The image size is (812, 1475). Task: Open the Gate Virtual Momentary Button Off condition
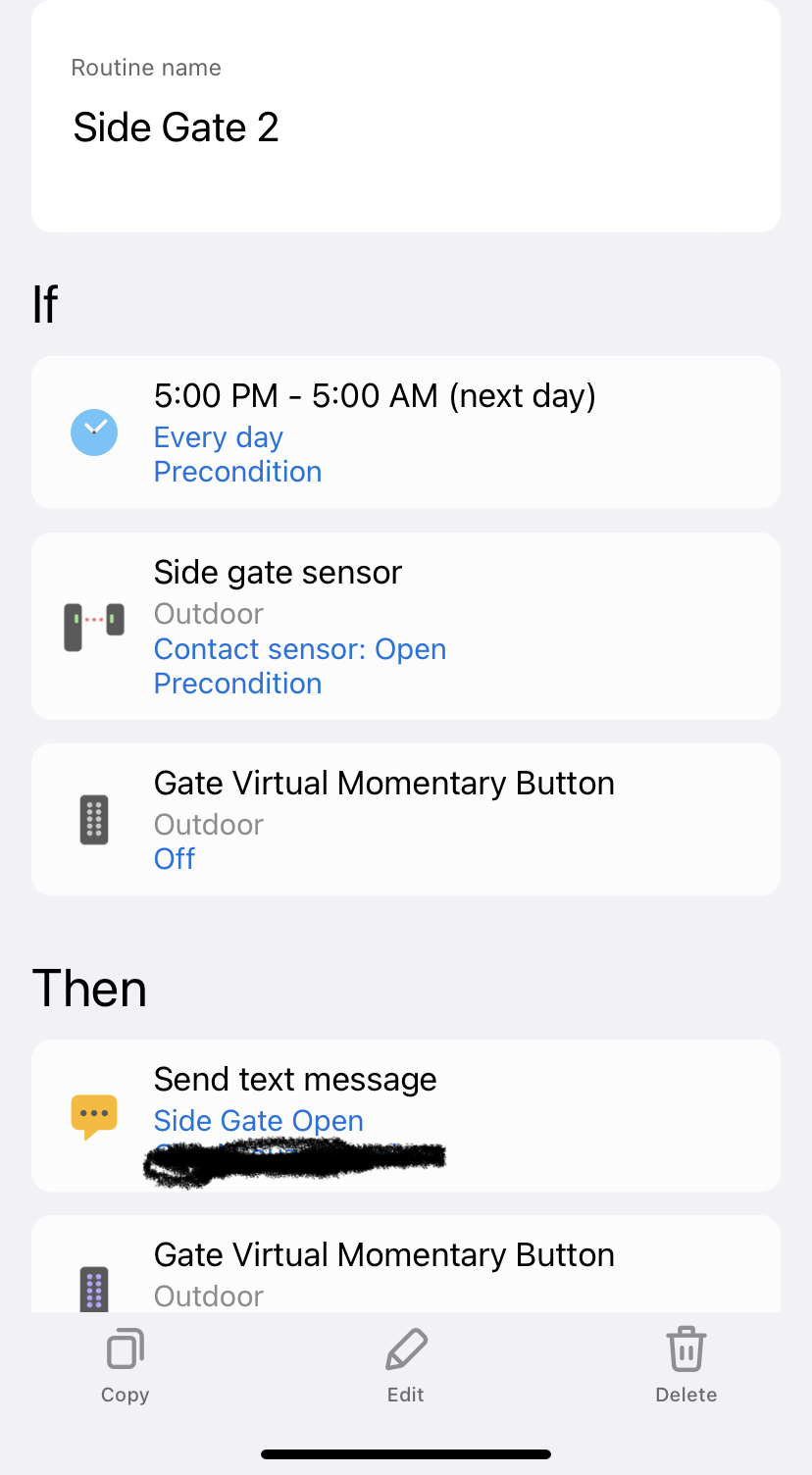point(406,819)
